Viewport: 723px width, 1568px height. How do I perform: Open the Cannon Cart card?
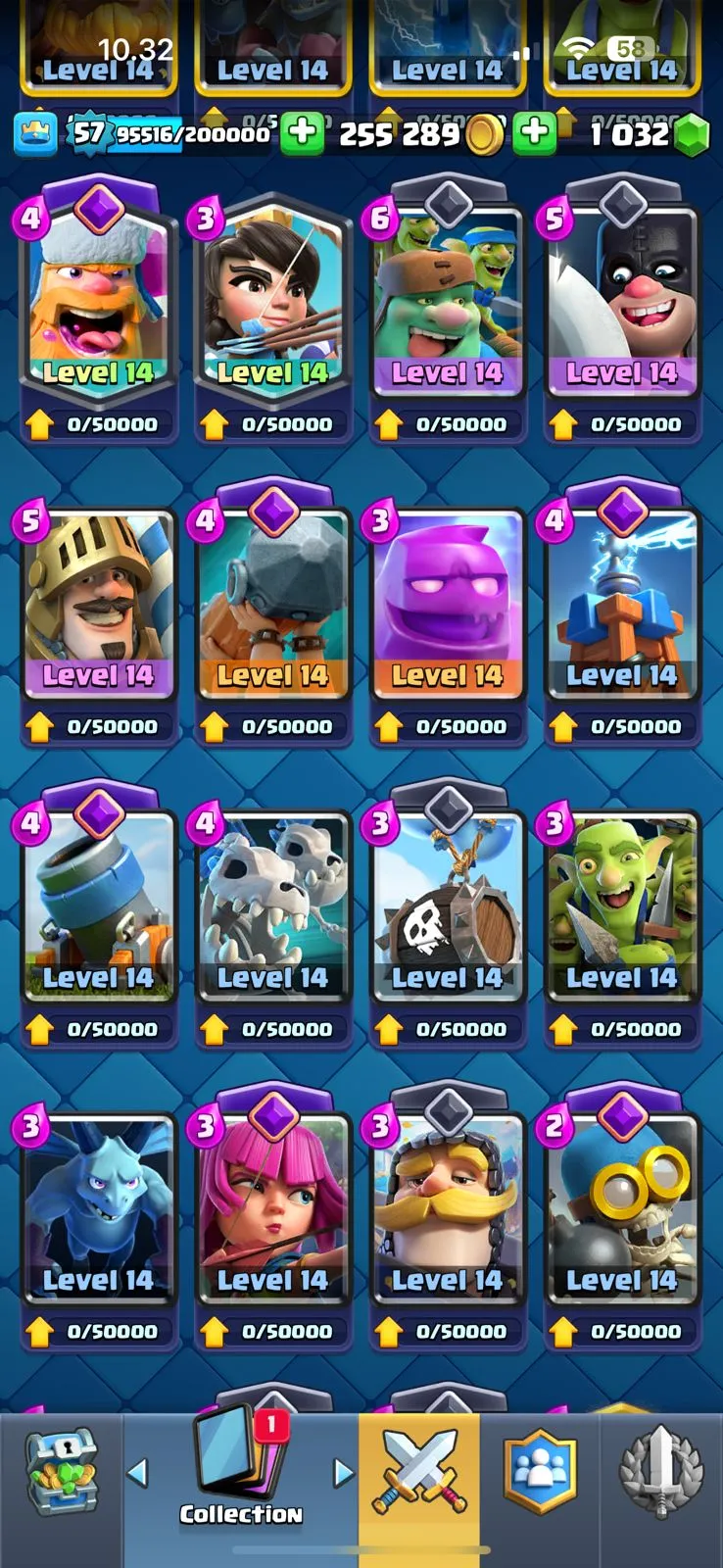click(98, 902)
